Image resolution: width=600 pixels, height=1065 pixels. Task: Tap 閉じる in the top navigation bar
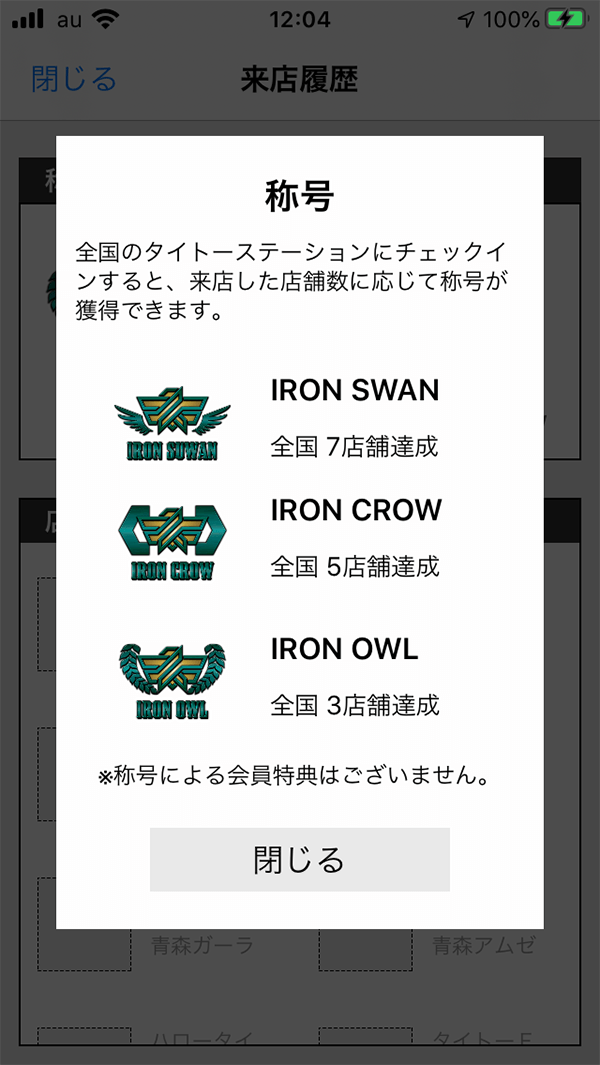click(x=74, y=79)
